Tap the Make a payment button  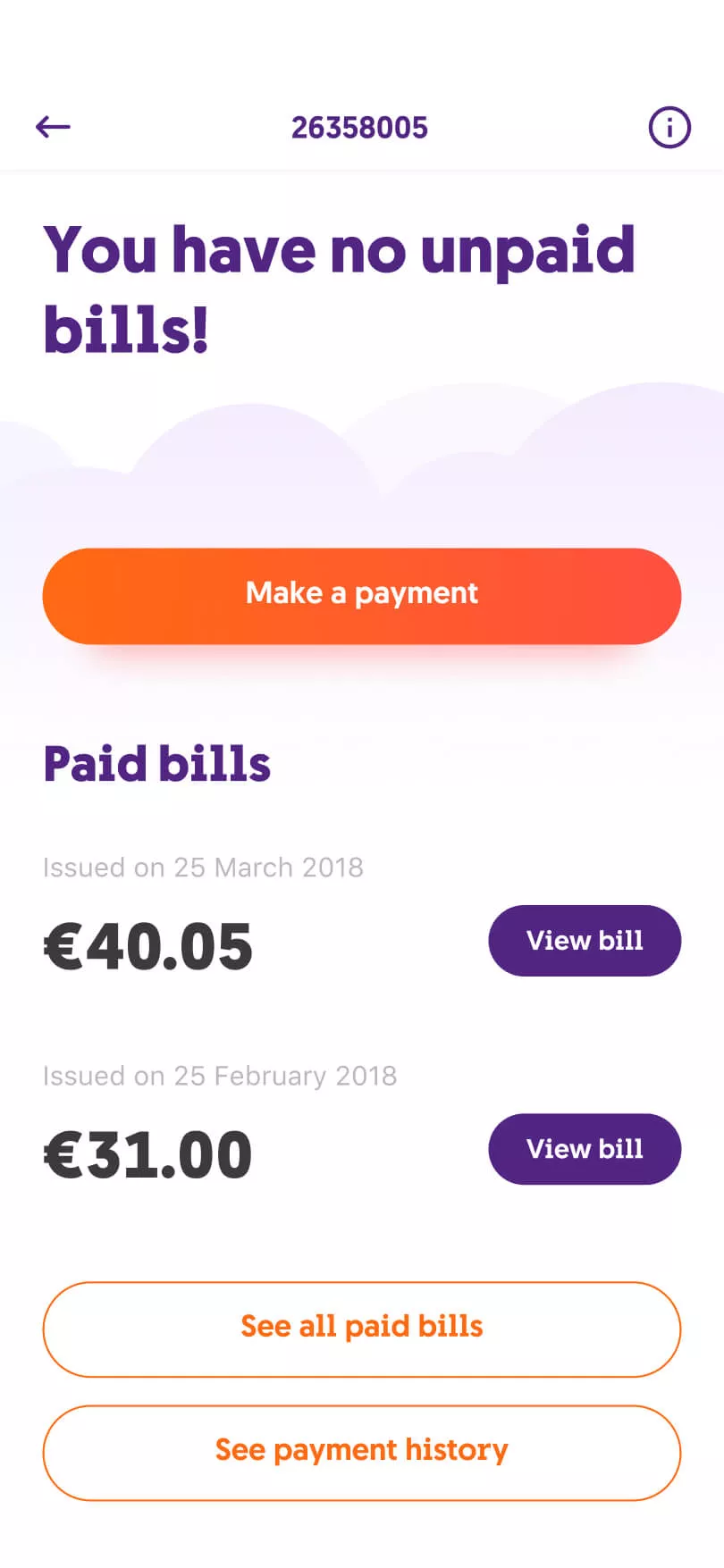click(362, 596)
